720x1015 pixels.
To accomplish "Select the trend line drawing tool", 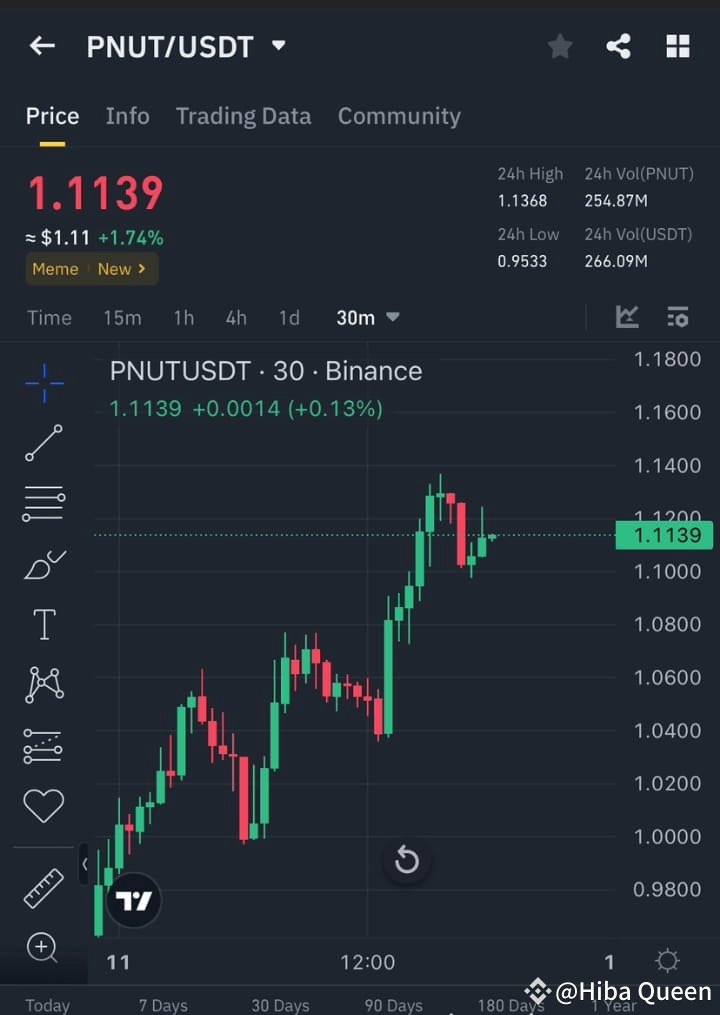I will coord(43,443).
